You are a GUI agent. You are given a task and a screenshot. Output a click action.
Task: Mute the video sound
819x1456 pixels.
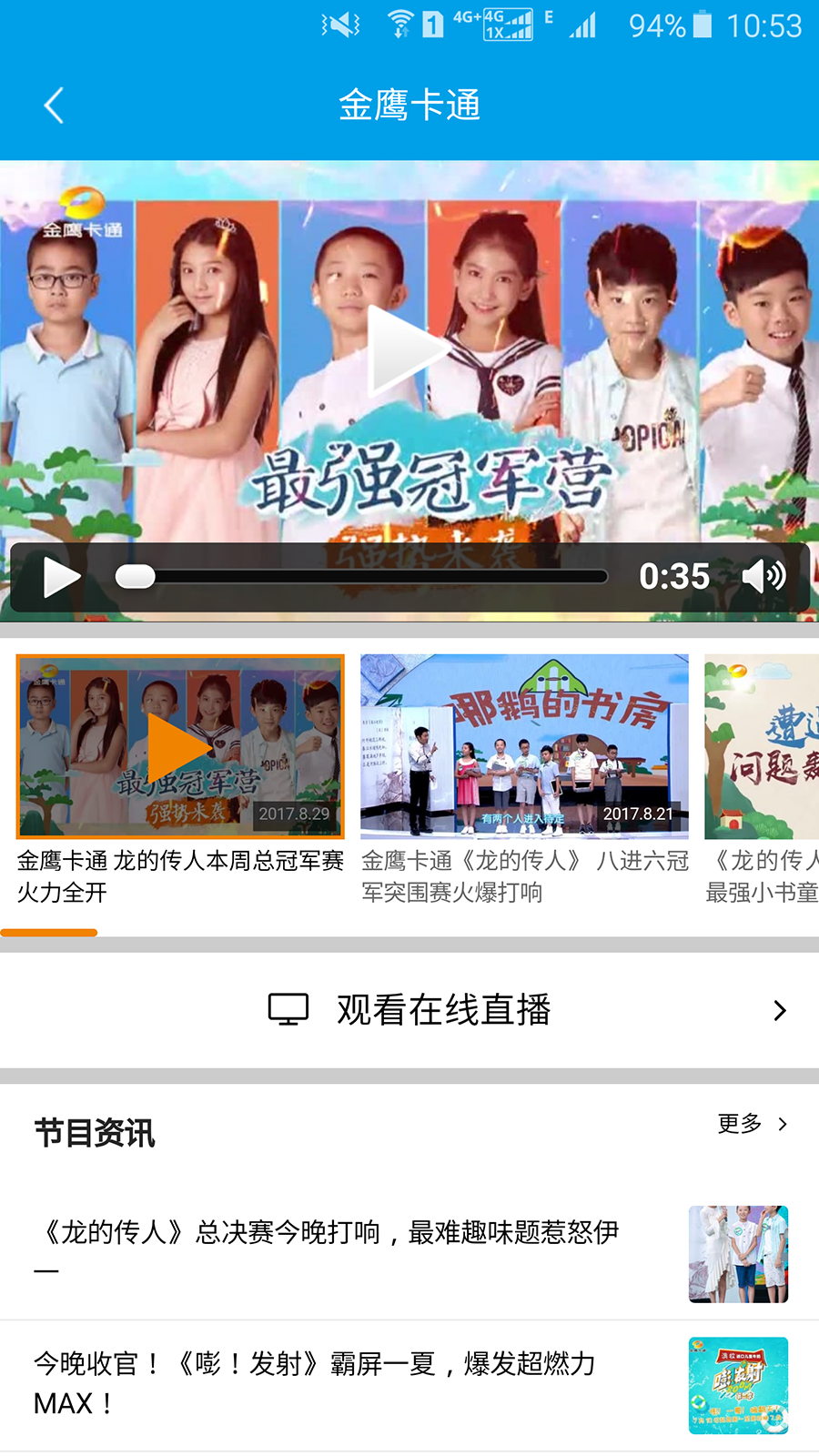click(763, 576)
